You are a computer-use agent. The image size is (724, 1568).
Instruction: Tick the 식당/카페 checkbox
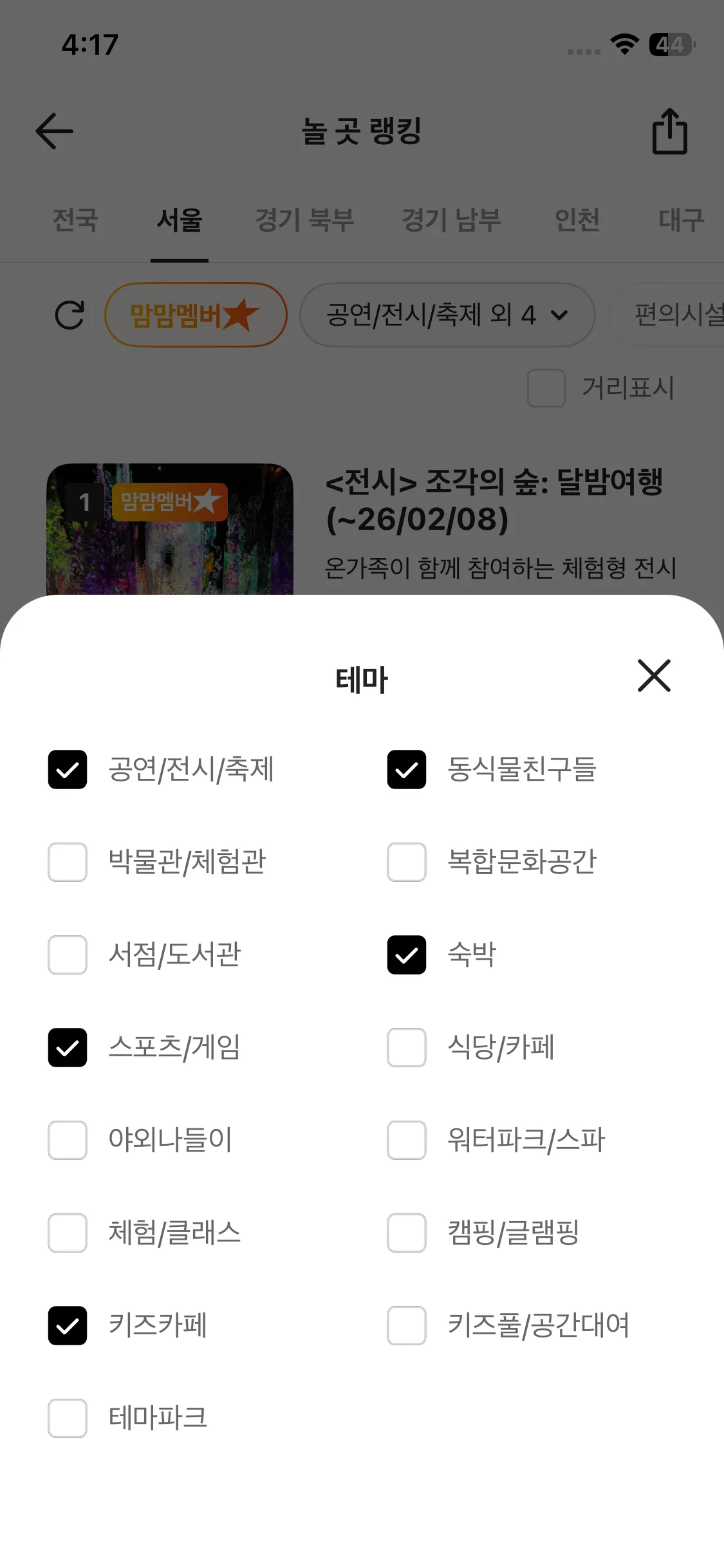[x=407, y=1048]
